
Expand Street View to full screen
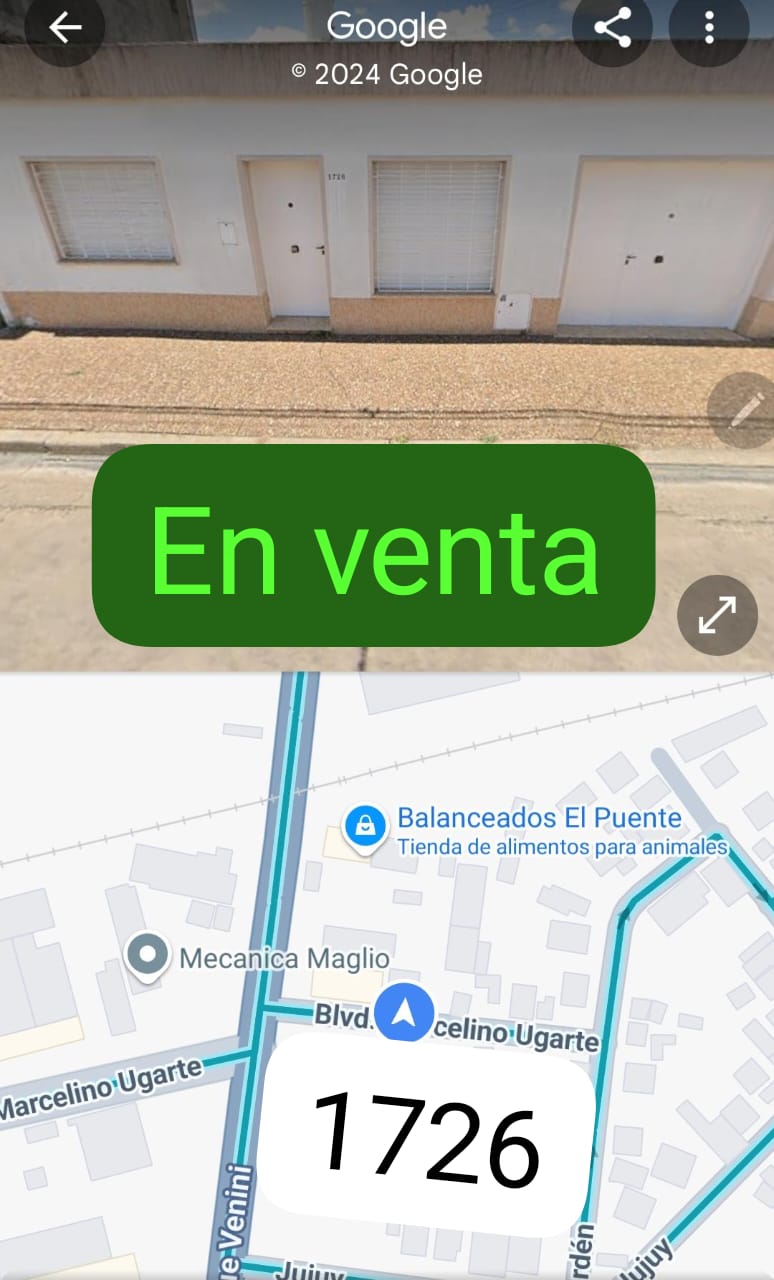click(717, 615)
